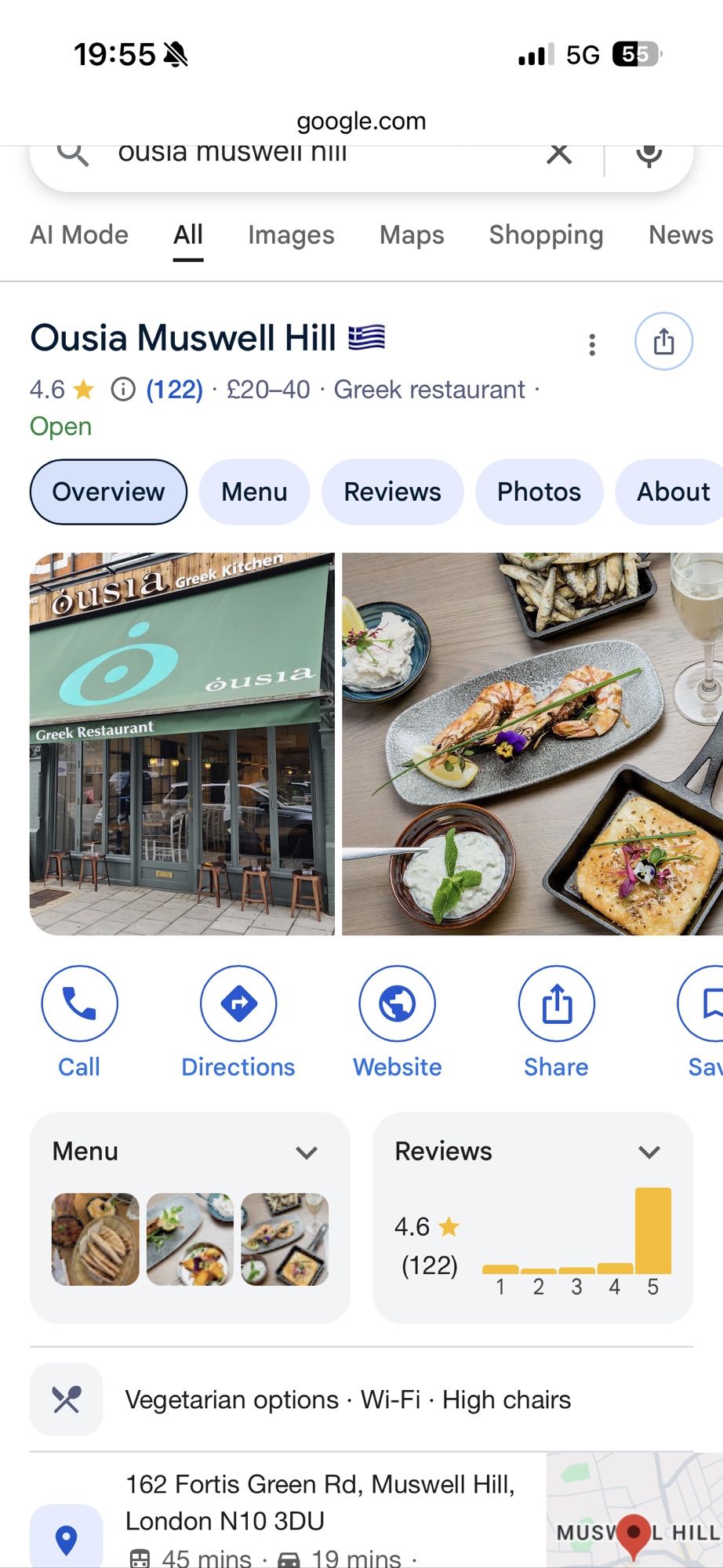Open the Ousia storefront photo

click(x=182, y=743)
